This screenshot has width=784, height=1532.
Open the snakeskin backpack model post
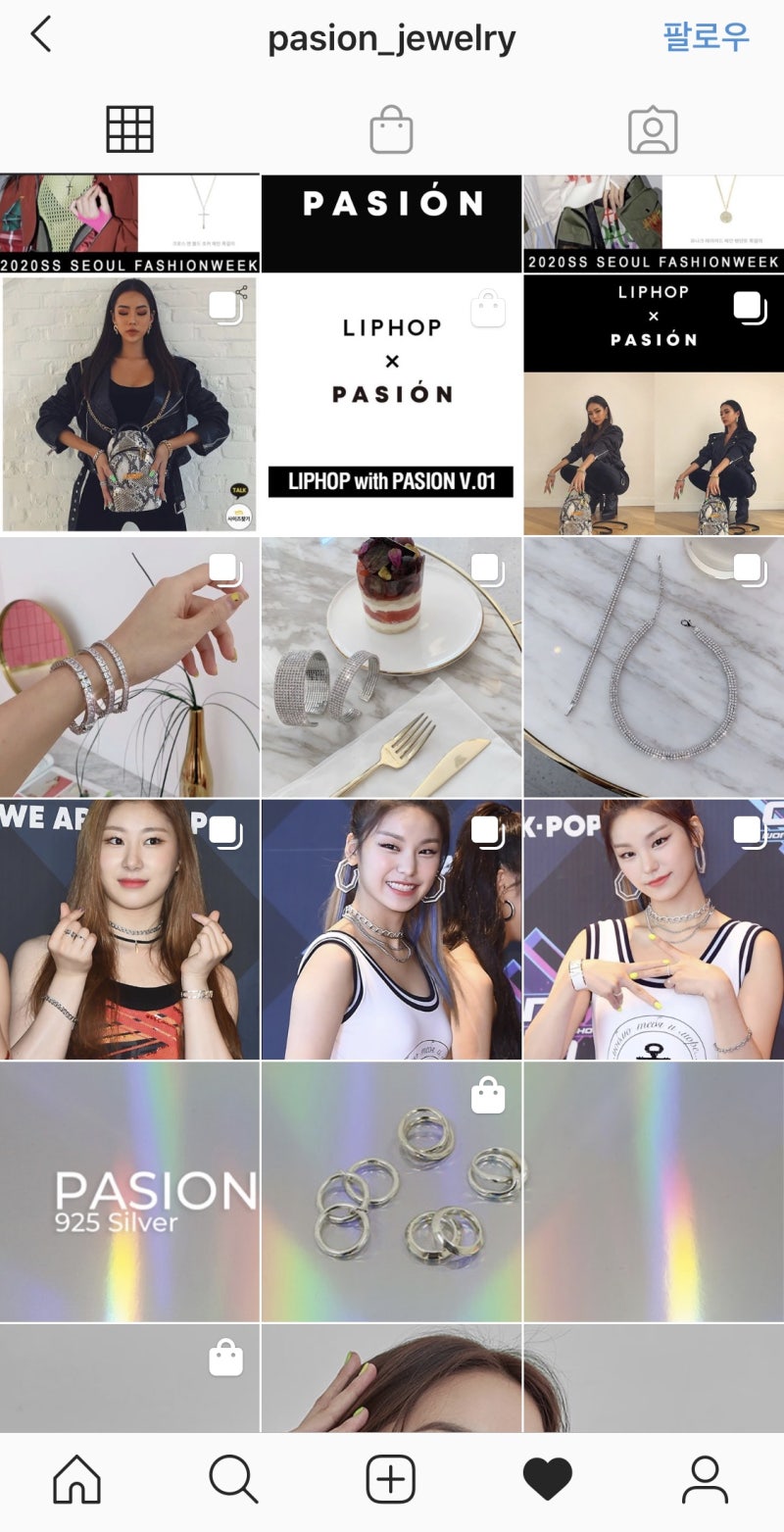pos(129,405)
